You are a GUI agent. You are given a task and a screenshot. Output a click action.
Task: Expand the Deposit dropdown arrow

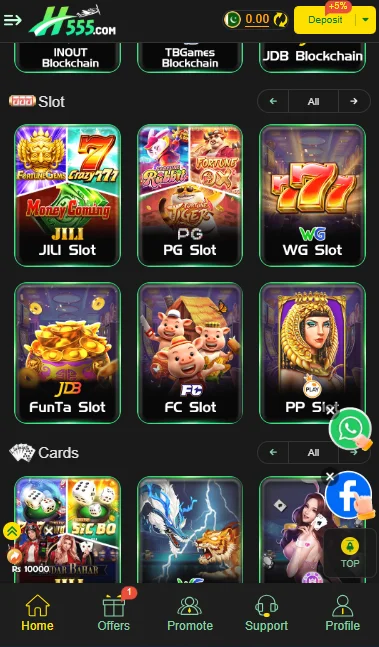365,20
